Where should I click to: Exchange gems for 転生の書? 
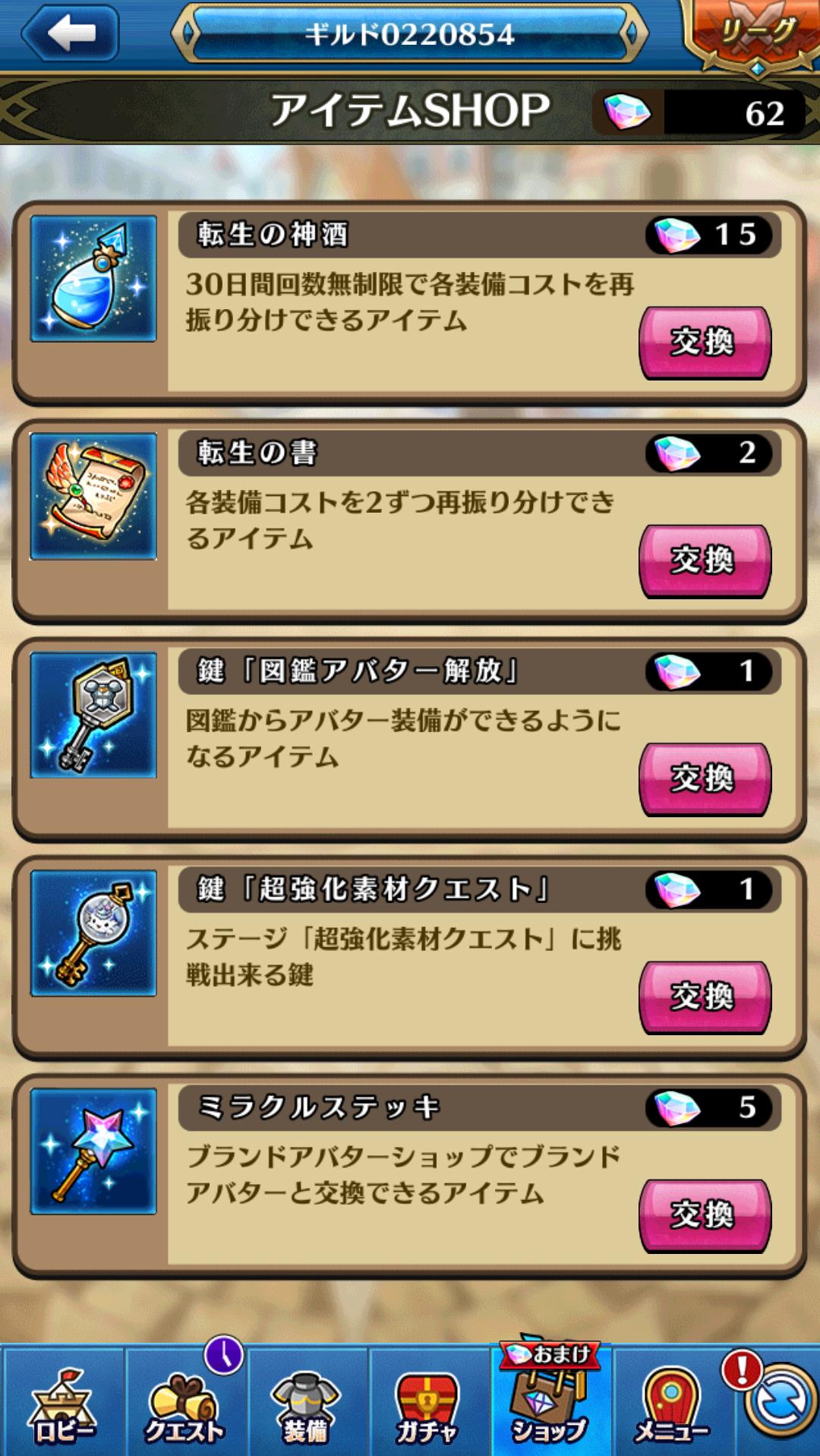705,561
